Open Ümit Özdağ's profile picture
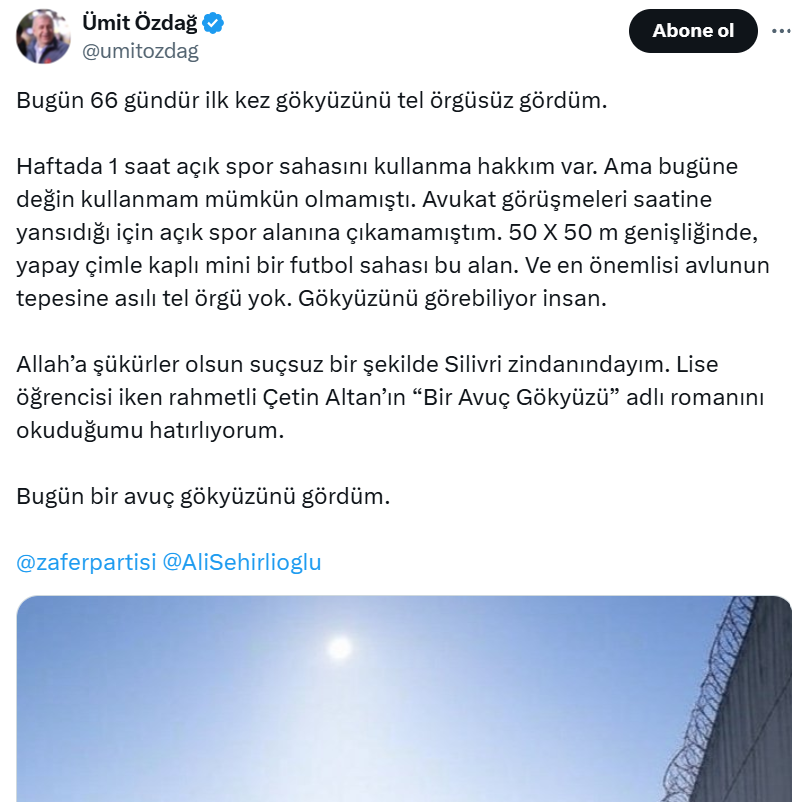The height and width of the screenshot is (802, 792). click(x=43, y=36)
